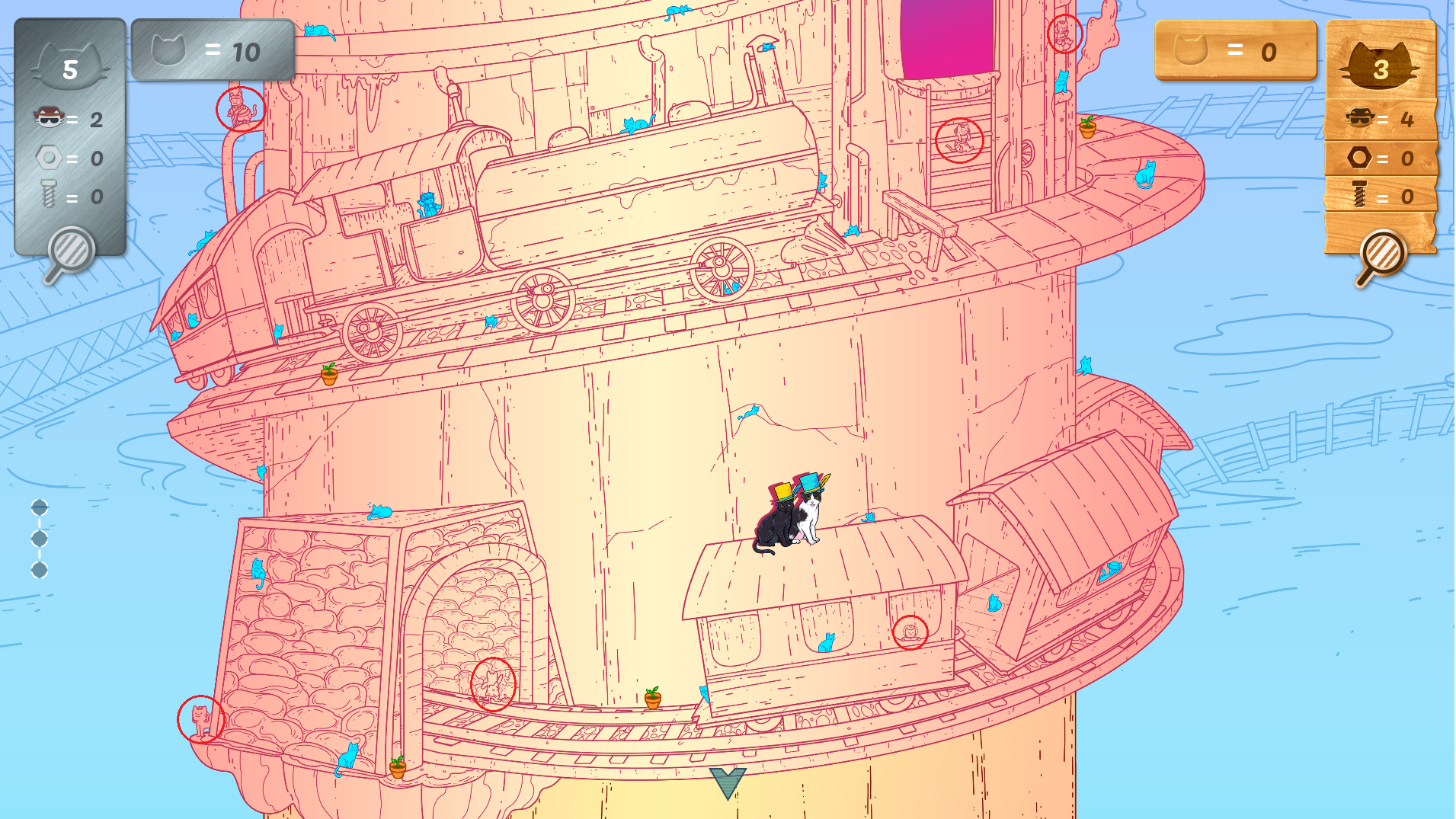Tap the blue cat atop the stone tunnel
1456x819 pixels.
[x=379, y=512]
